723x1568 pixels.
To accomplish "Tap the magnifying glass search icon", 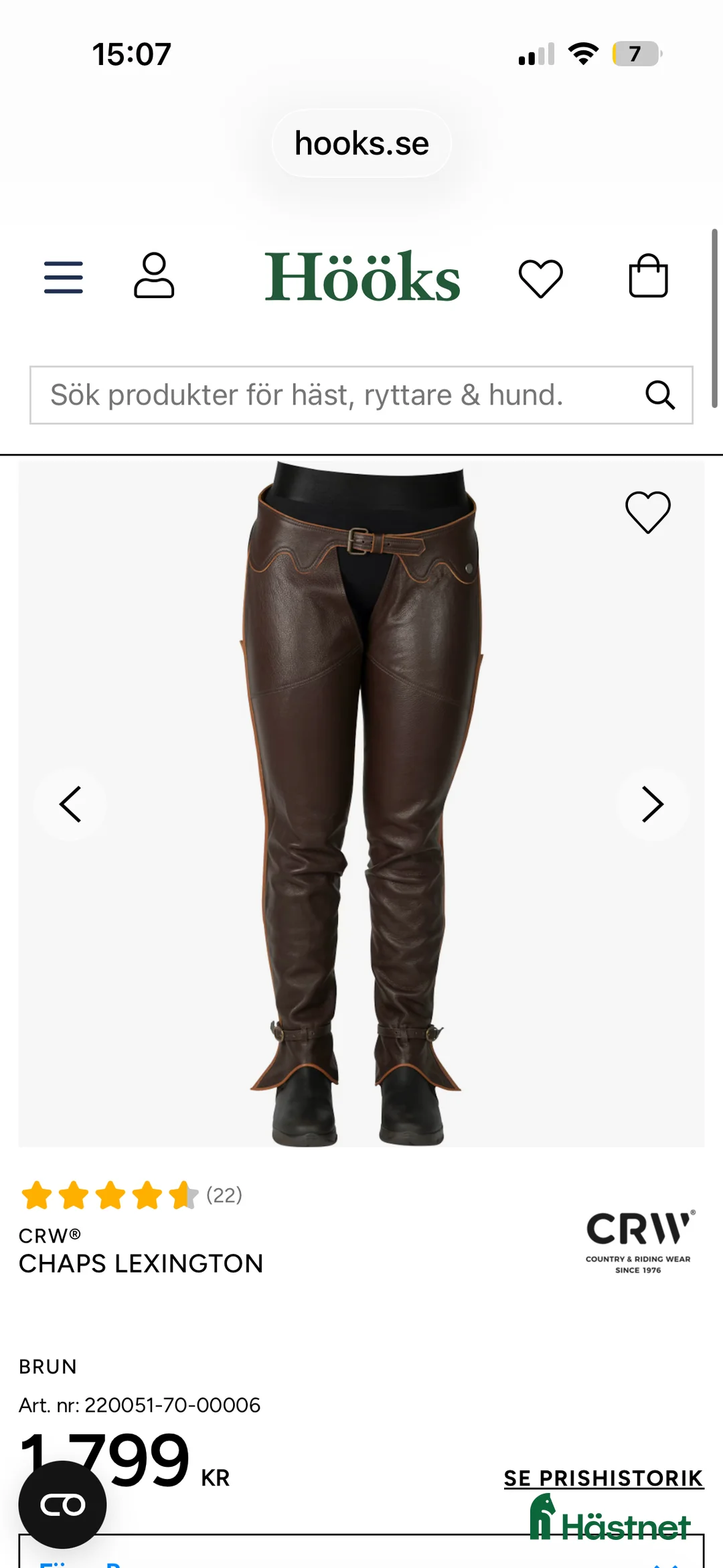I will click(660, 395).
